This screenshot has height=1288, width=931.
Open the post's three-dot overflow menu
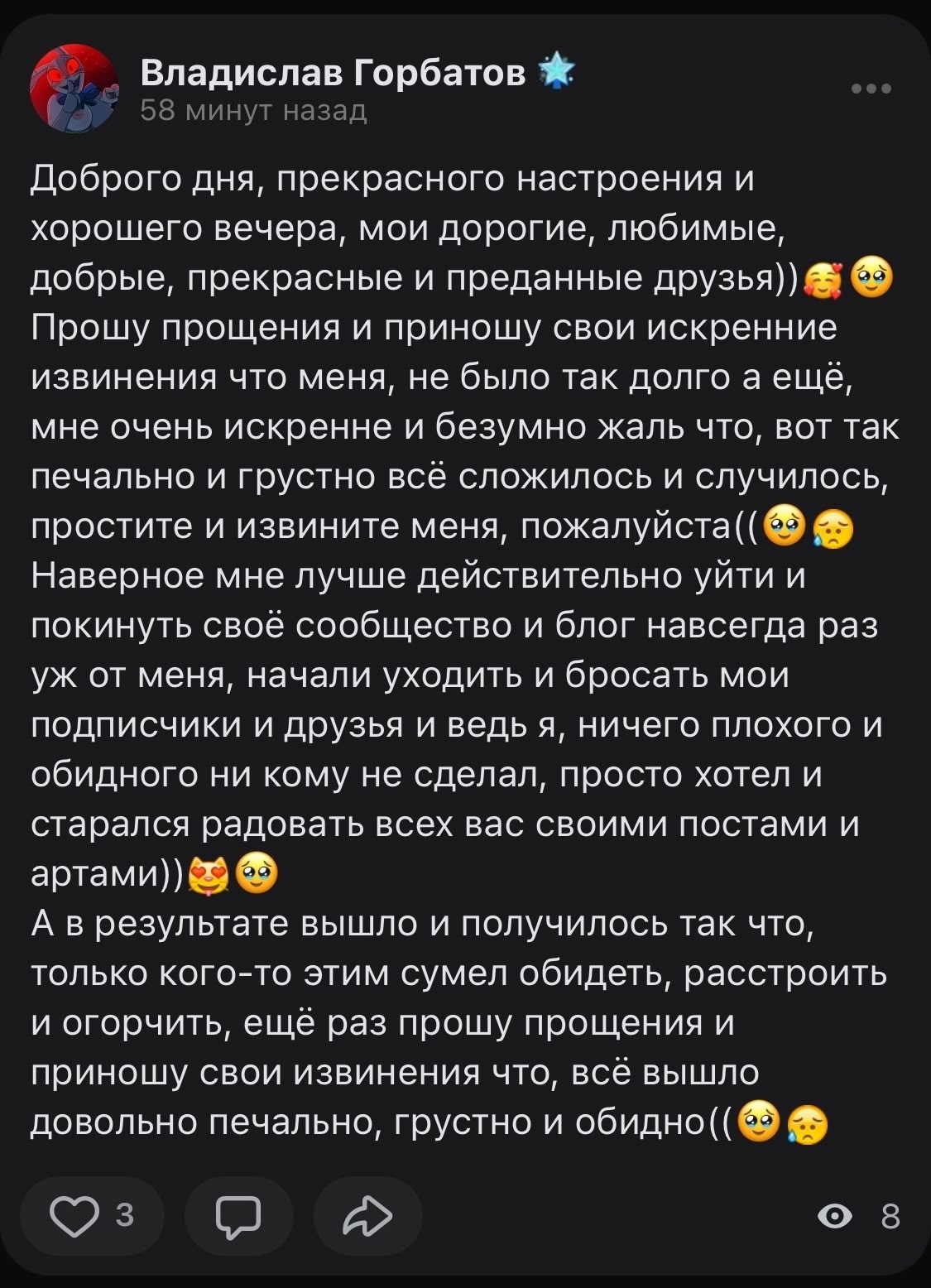click(872, 89)
